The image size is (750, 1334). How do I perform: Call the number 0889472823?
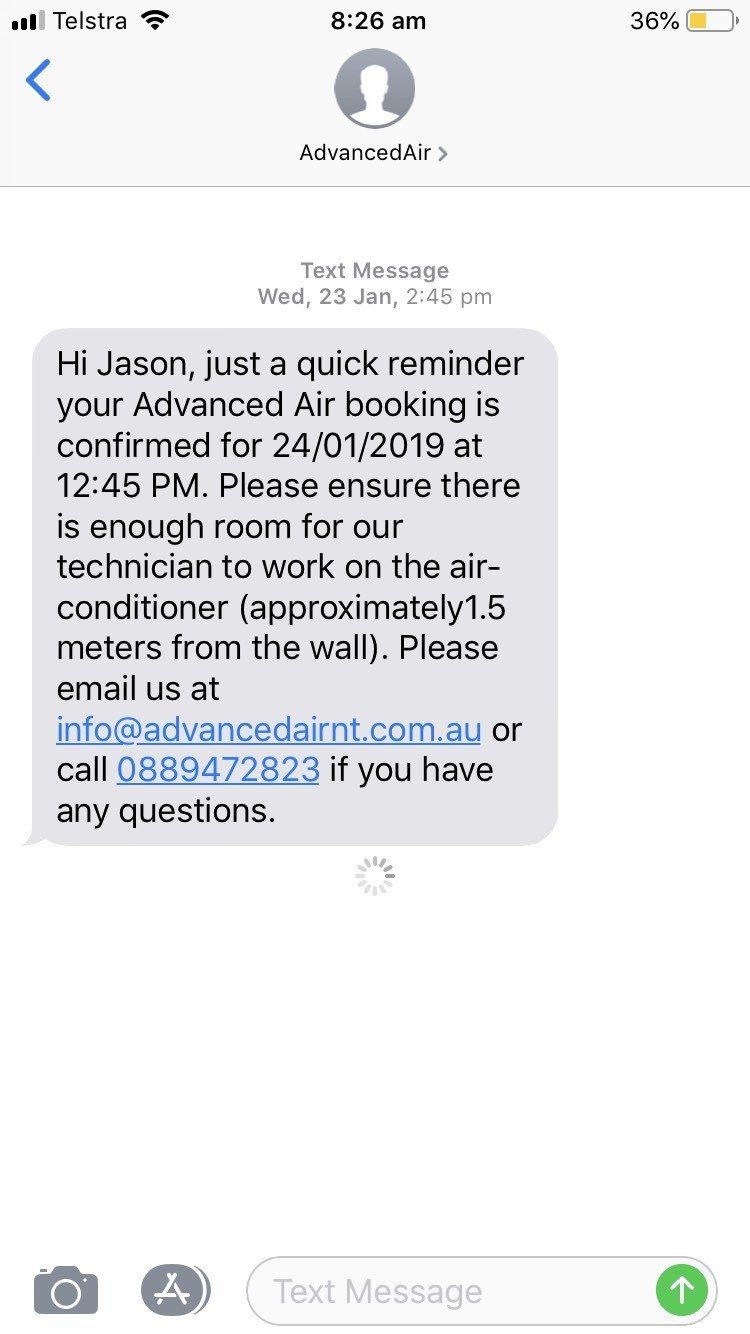[218, 770]
